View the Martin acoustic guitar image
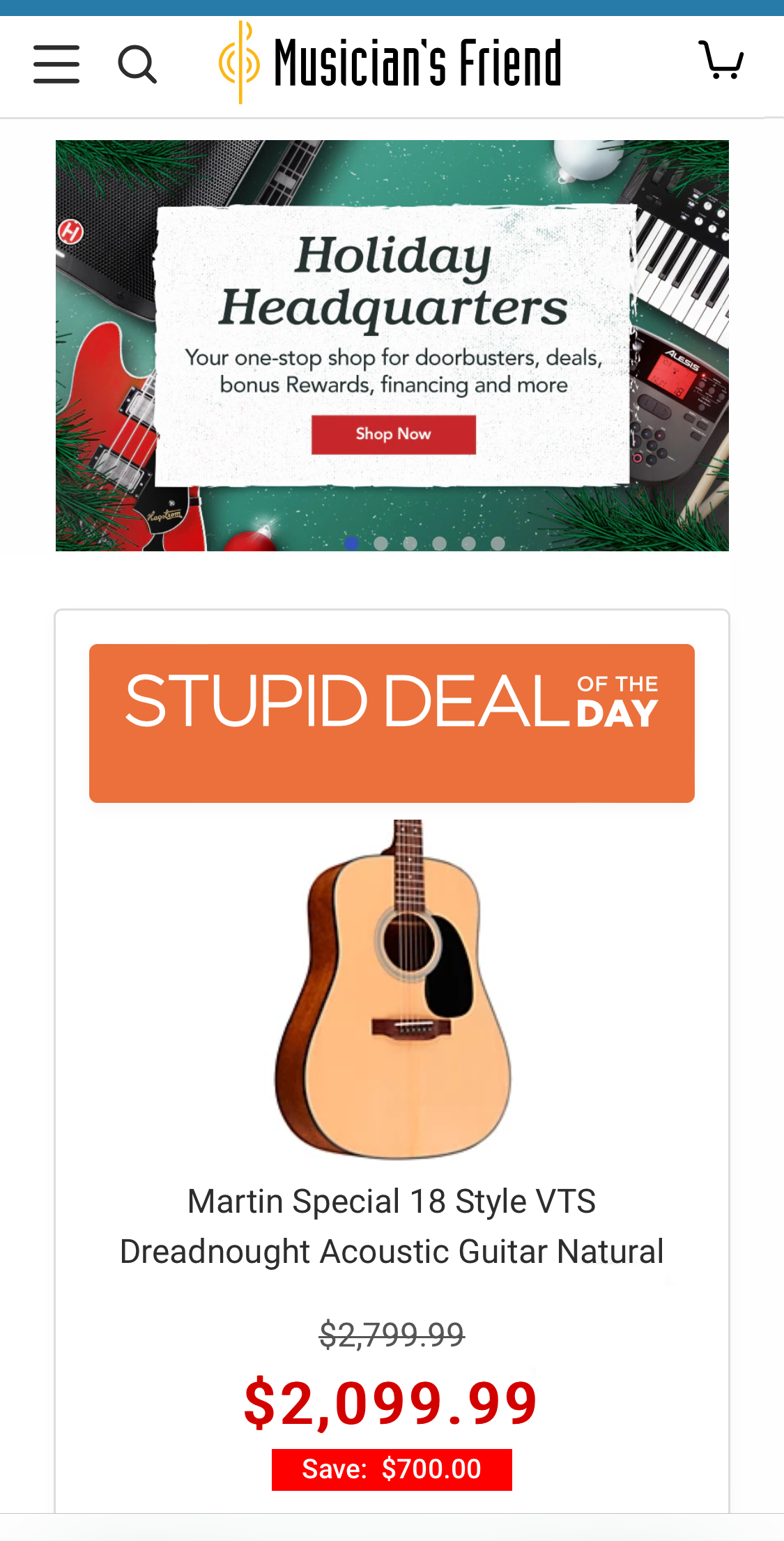The height and width of the screenshot is (1541, 784). click(x=393, y=990)
